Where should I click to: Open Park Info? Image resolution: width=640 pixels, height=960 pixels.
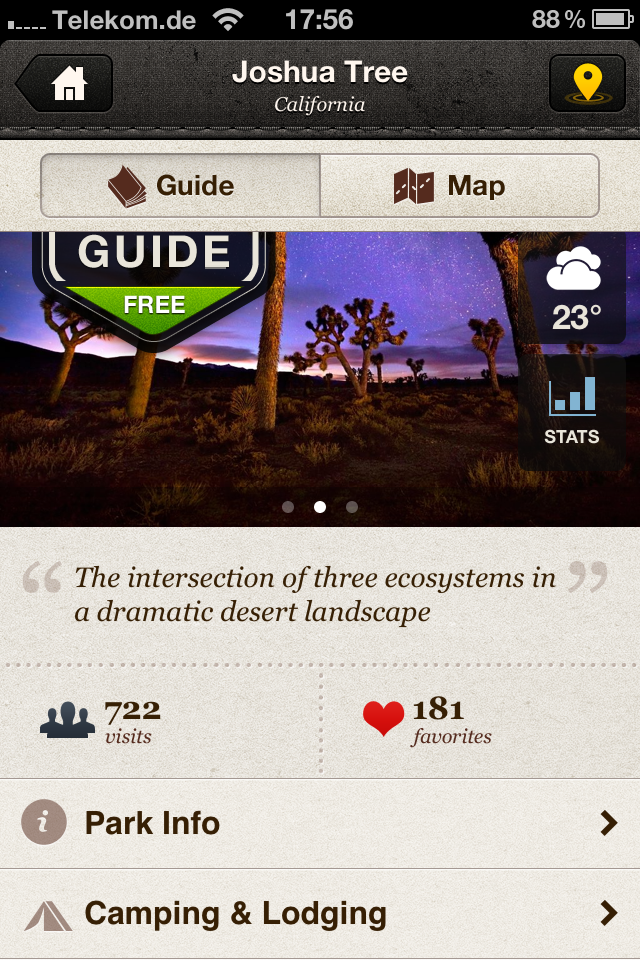point(320,823)
